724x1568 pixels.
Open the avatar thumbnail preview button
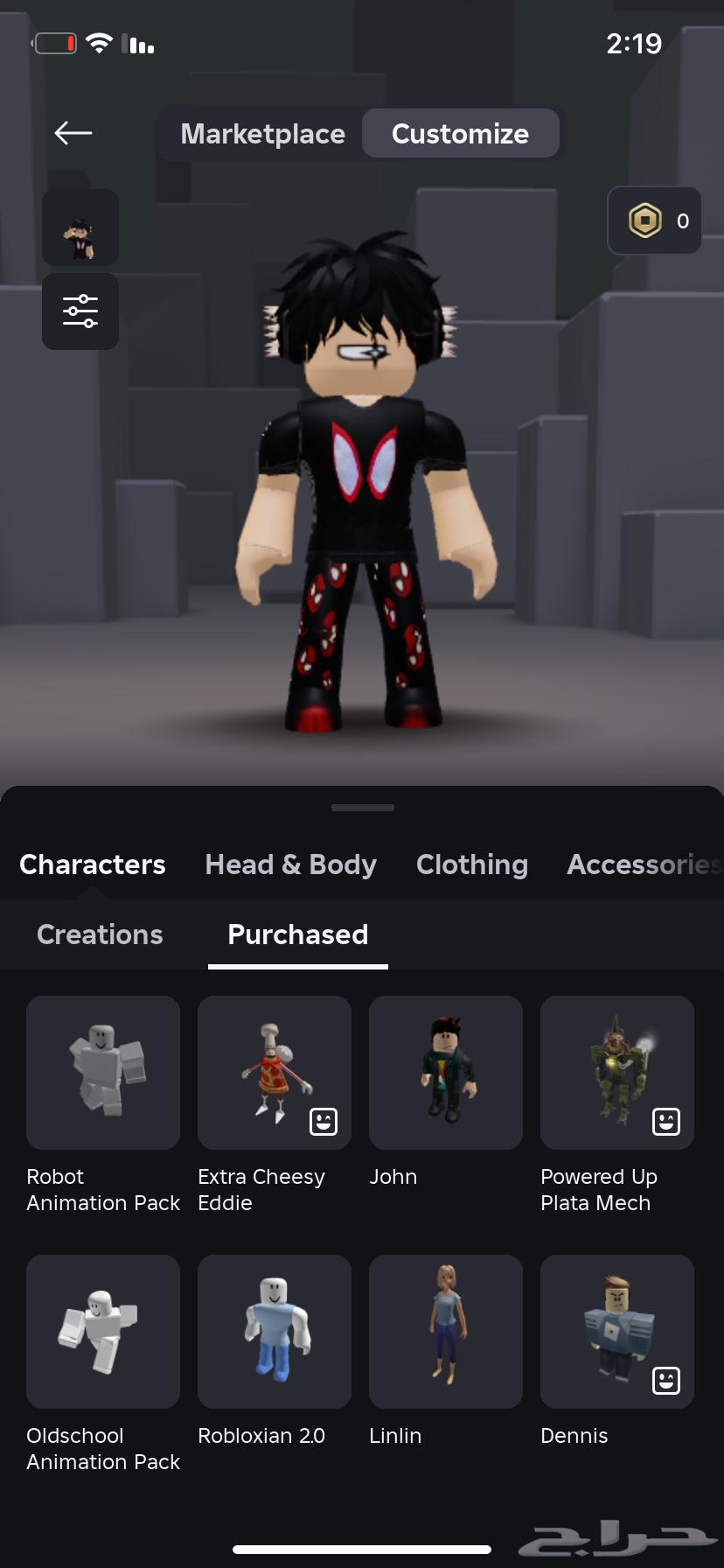click(80, 227)
